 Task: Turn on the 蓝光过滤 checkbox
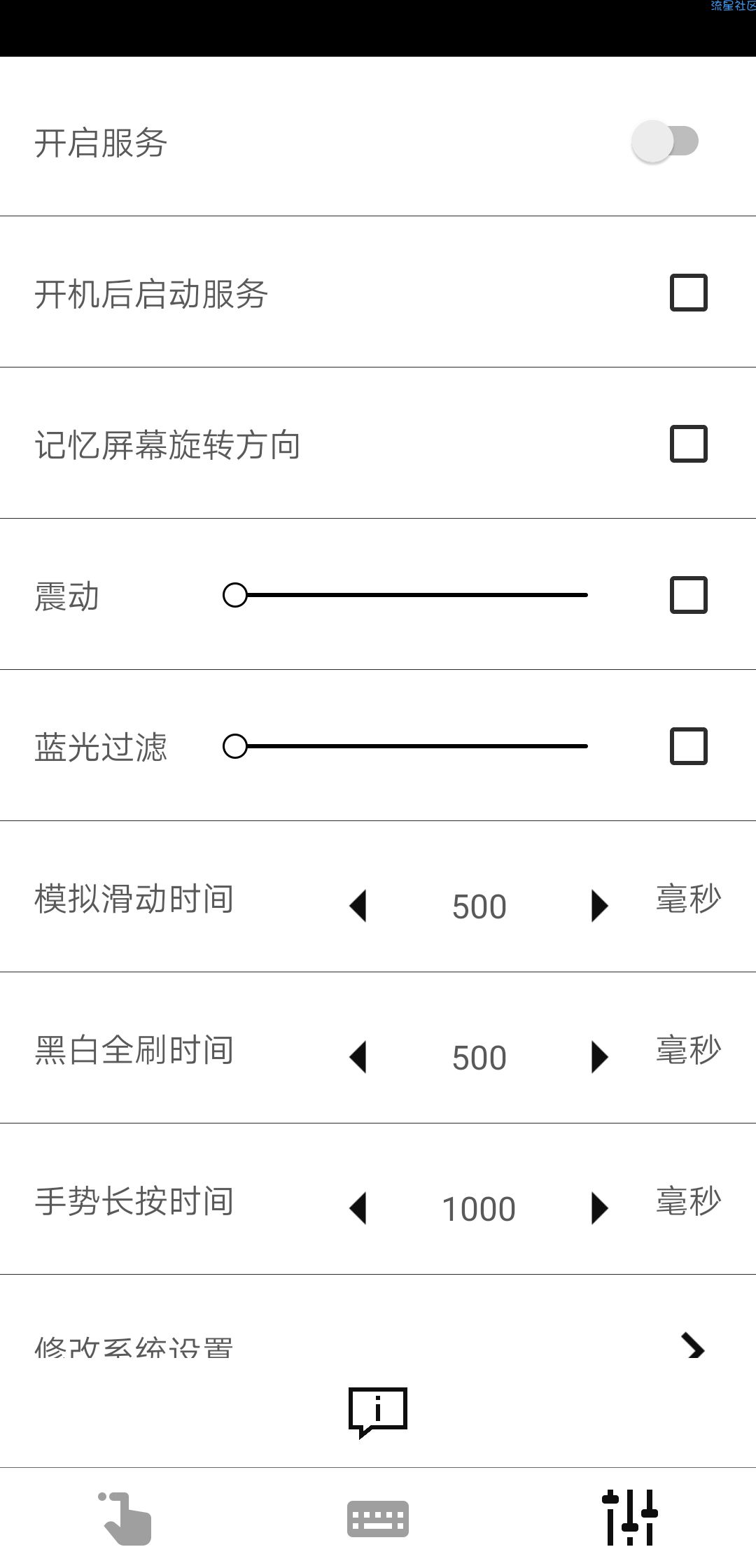click(688, 746)
